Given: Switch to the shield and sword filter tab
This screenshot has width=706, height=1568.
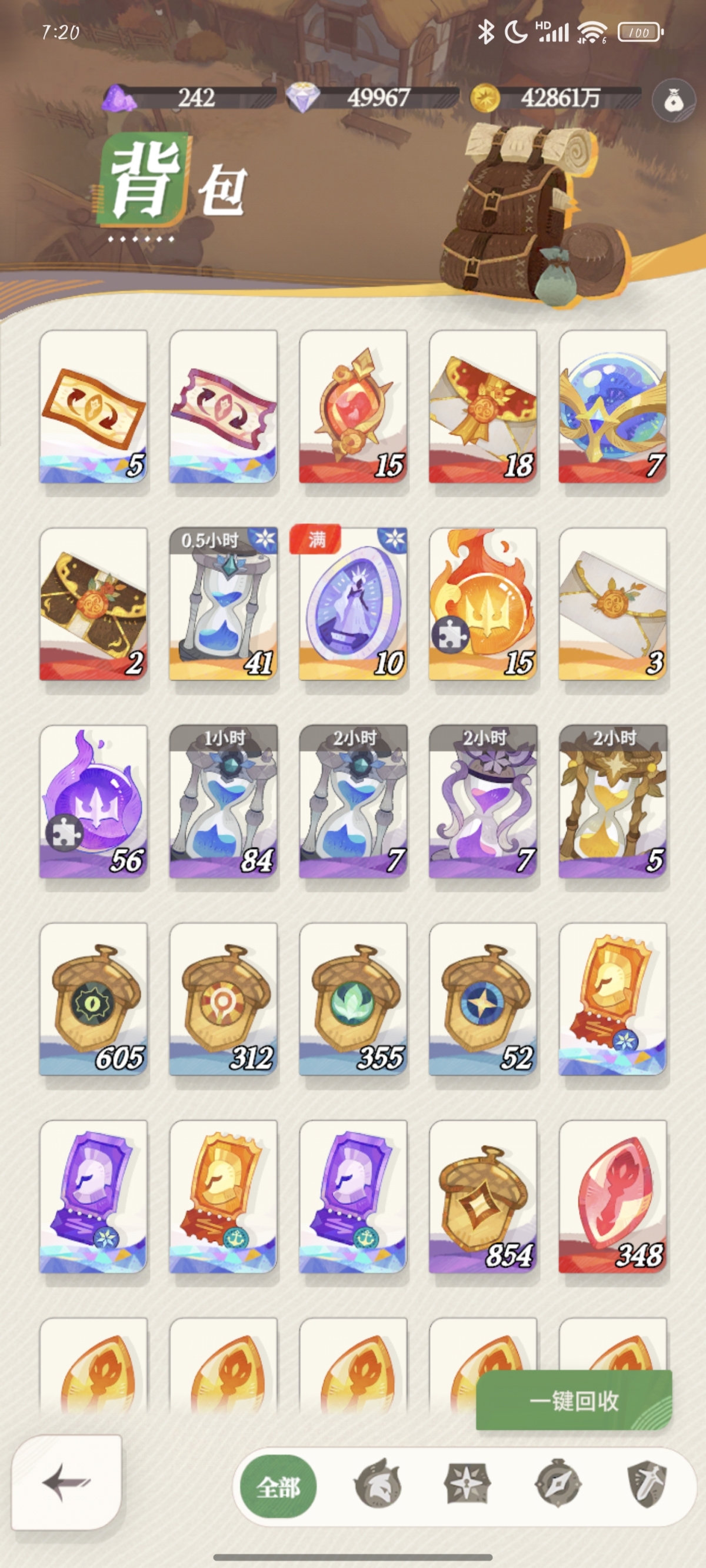Looking at the screenshot, I should pyautogui.click(x=647, y=1484).
